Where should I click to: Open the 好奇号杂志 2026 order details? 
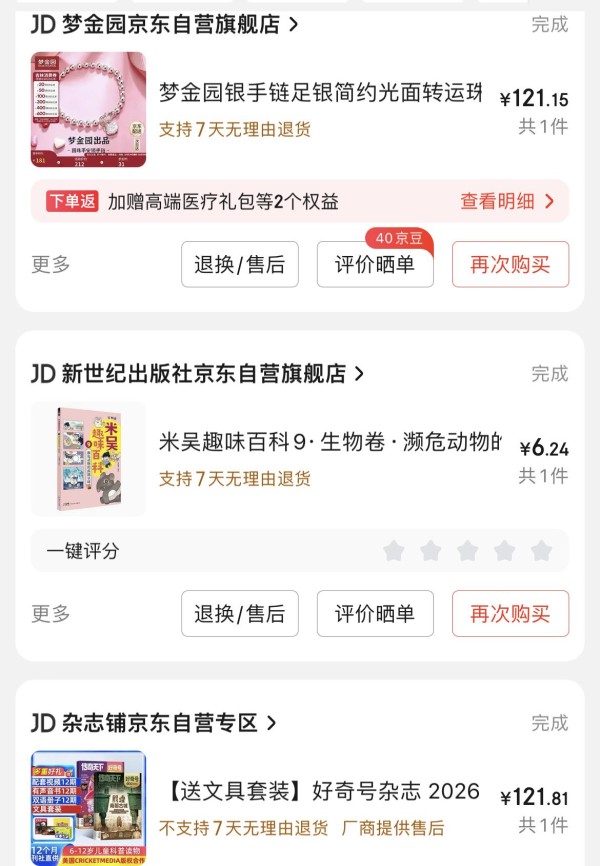coord(319,793)
